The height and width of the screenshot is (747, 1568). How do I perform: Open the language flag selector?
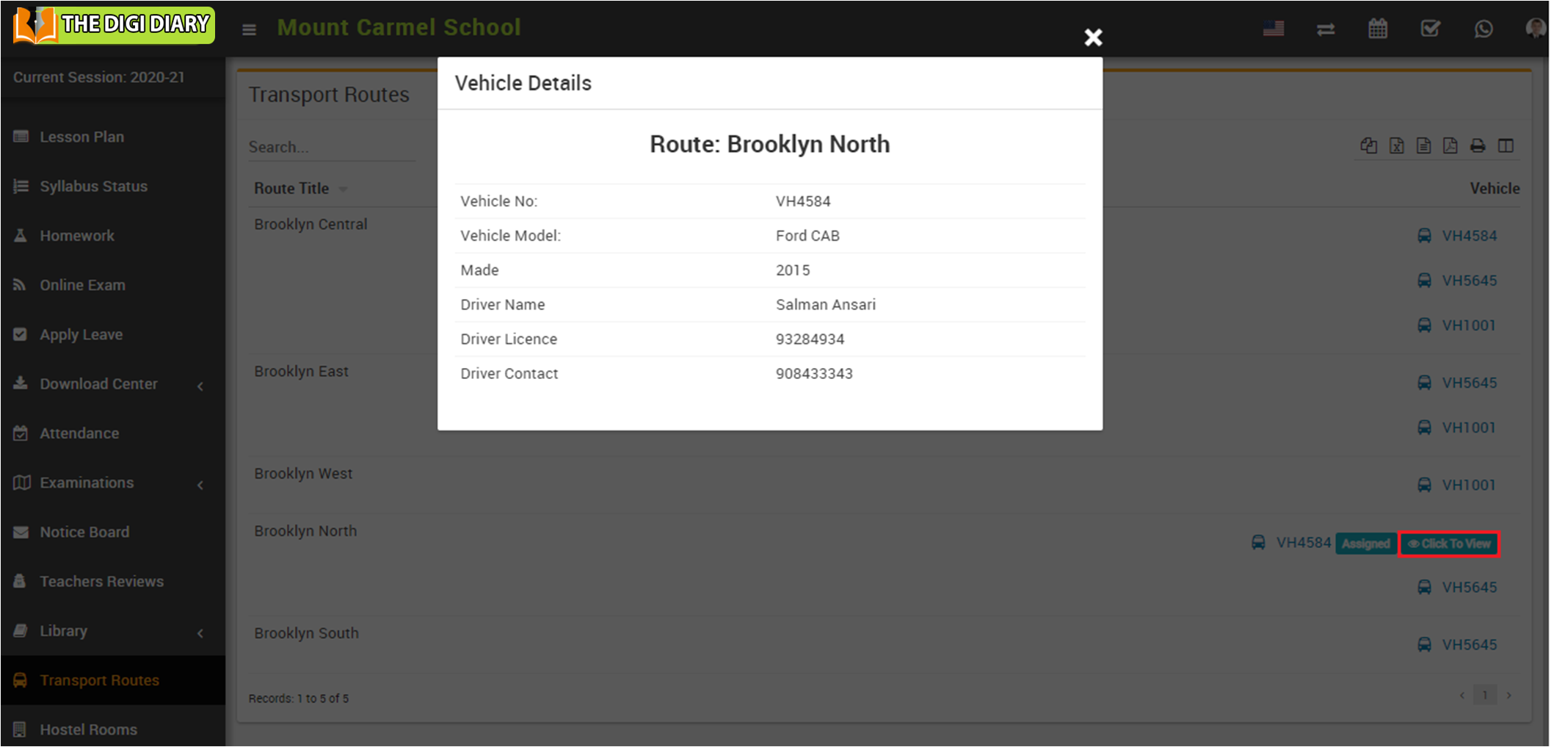(1274, 29)
